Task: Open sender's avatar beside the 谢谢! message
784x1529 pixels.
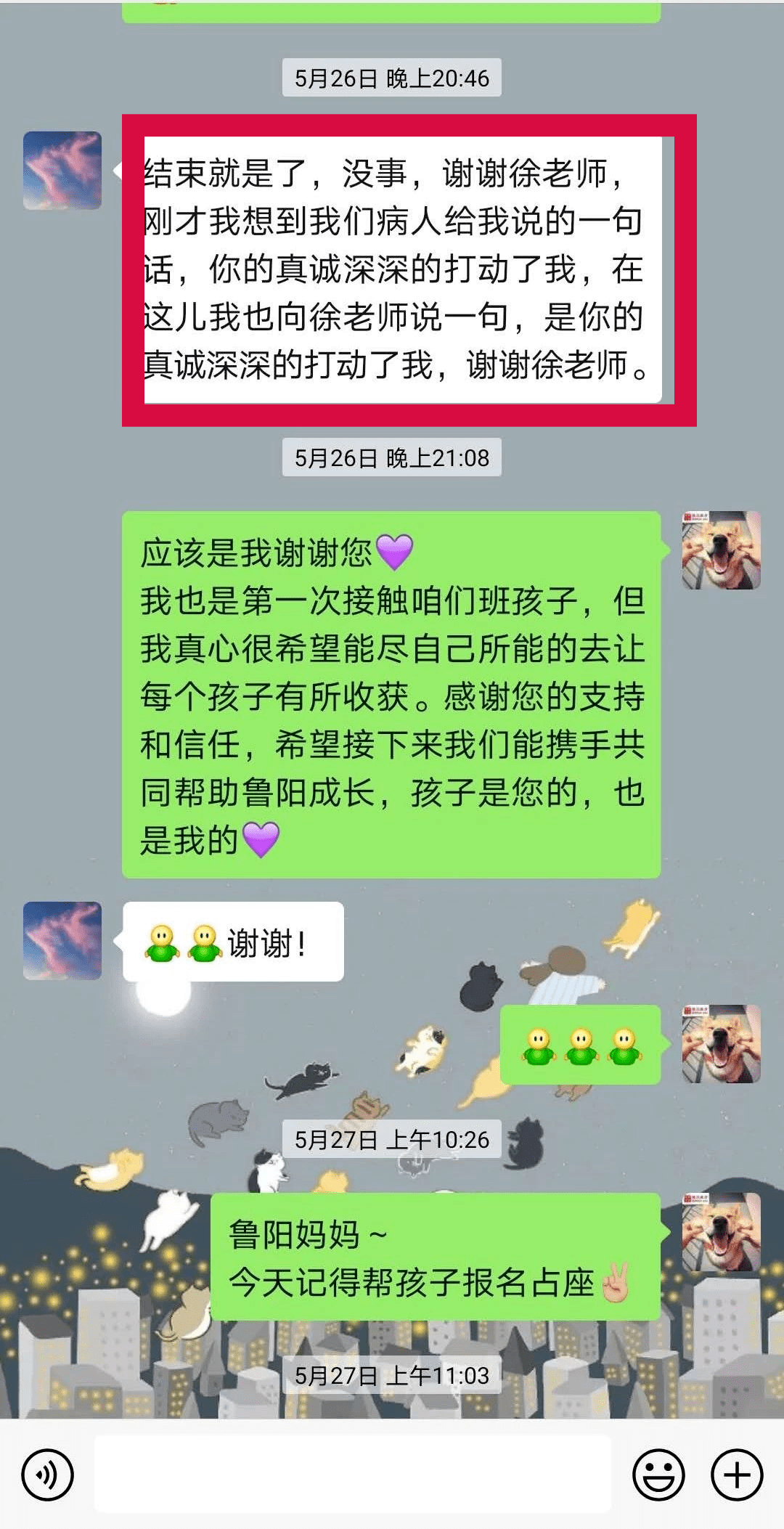Action: (62, 941)
